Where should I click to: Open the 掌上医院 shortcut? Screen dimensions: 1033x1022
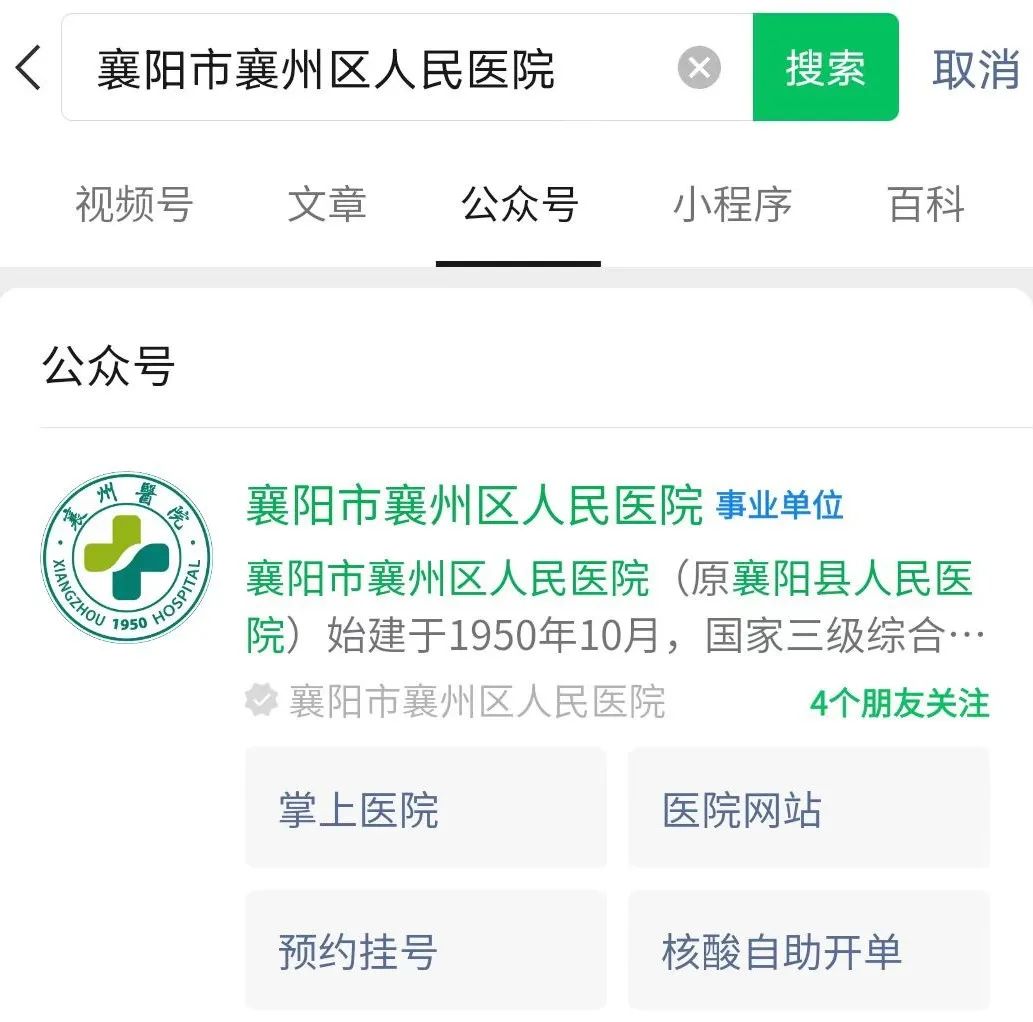[425, 808]
